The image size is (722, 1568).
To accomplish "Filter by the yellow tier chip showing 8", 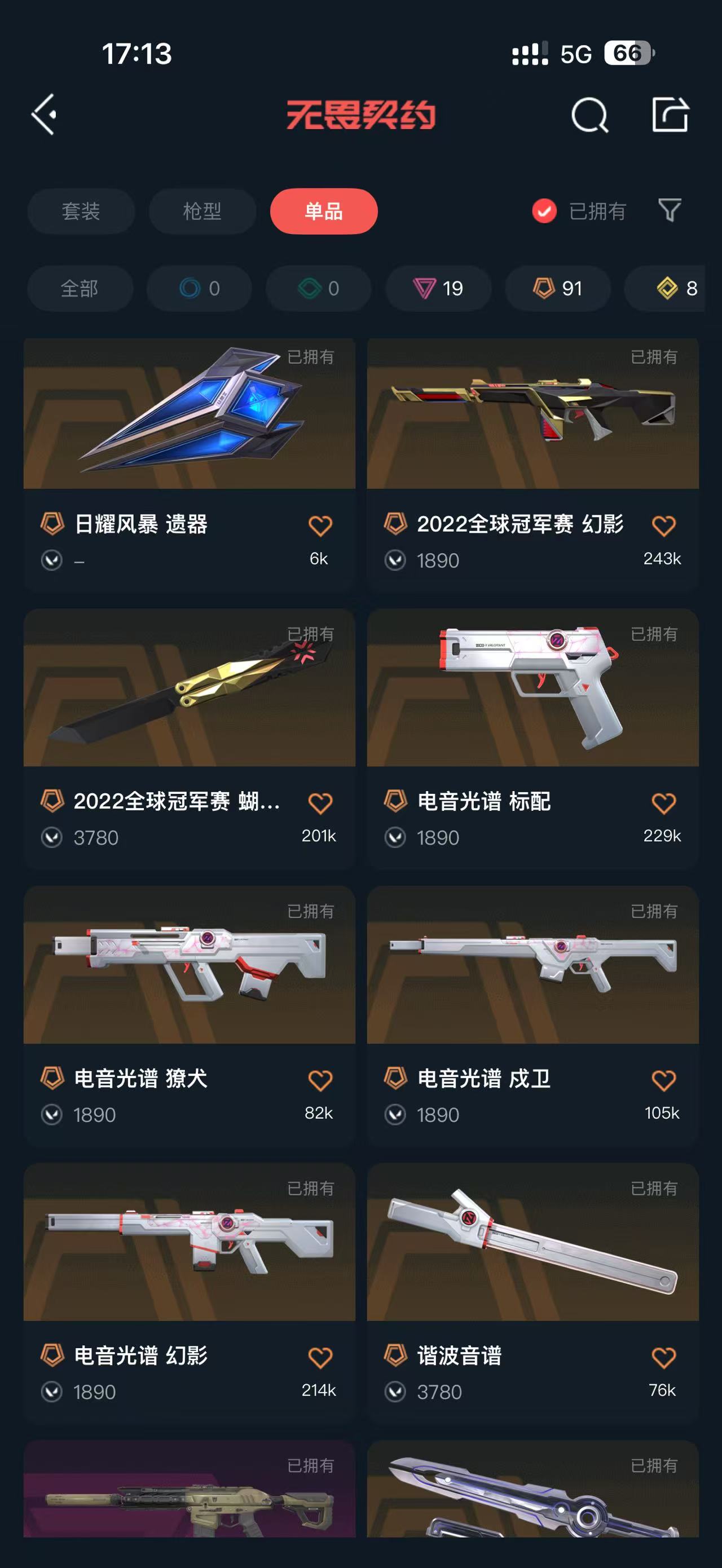I will (x=665, y=289).
